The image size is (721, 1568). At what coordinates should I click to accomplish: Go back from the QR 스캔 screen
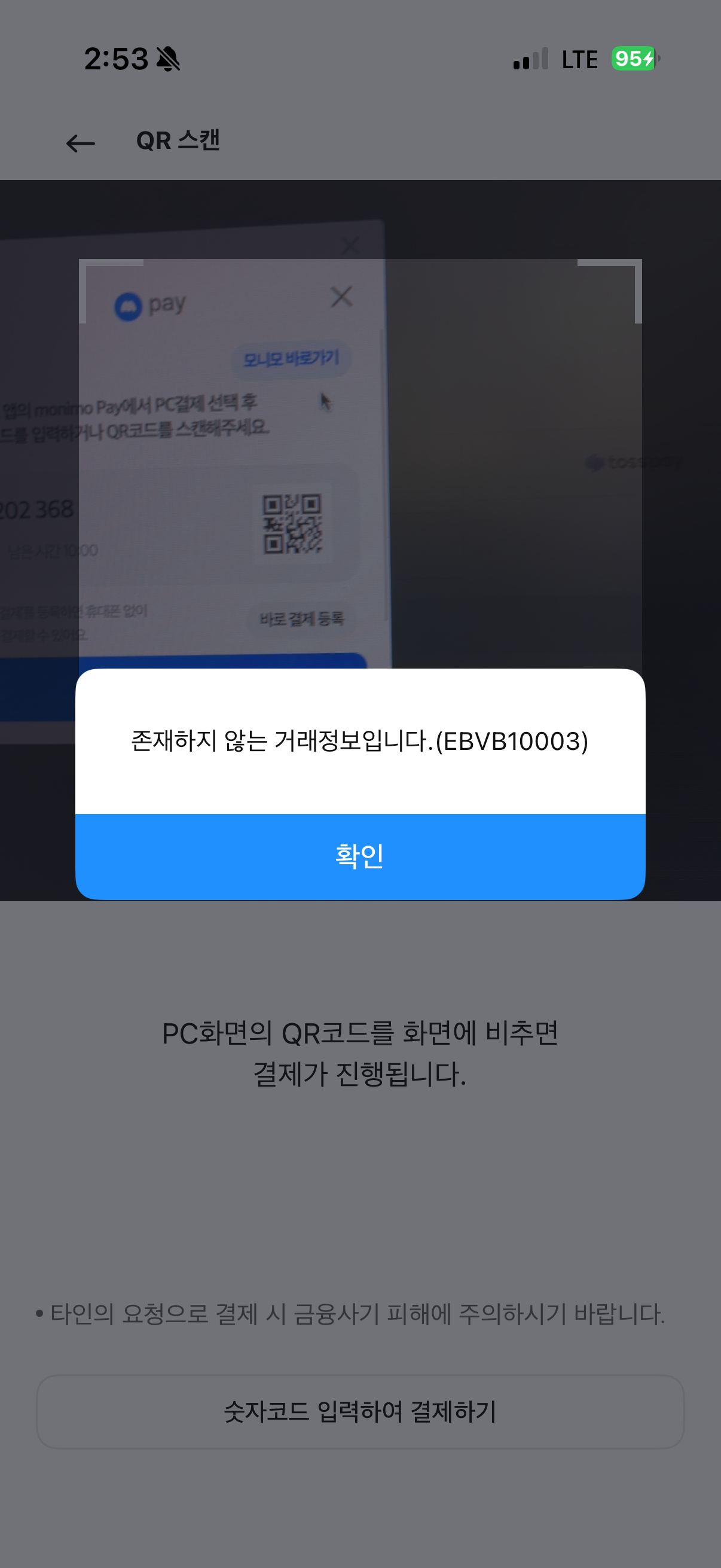[80, 143]
